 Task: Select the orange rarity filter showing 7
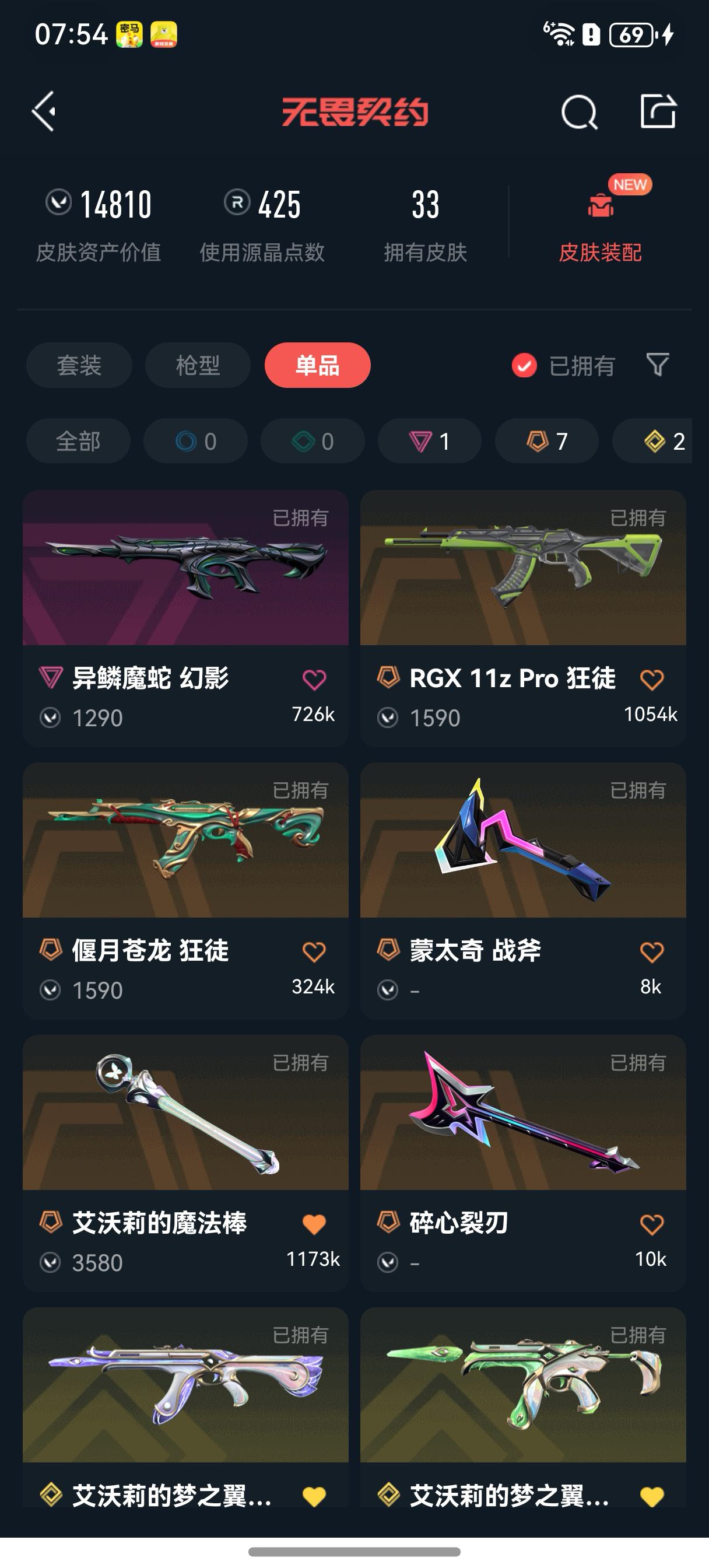546,440
